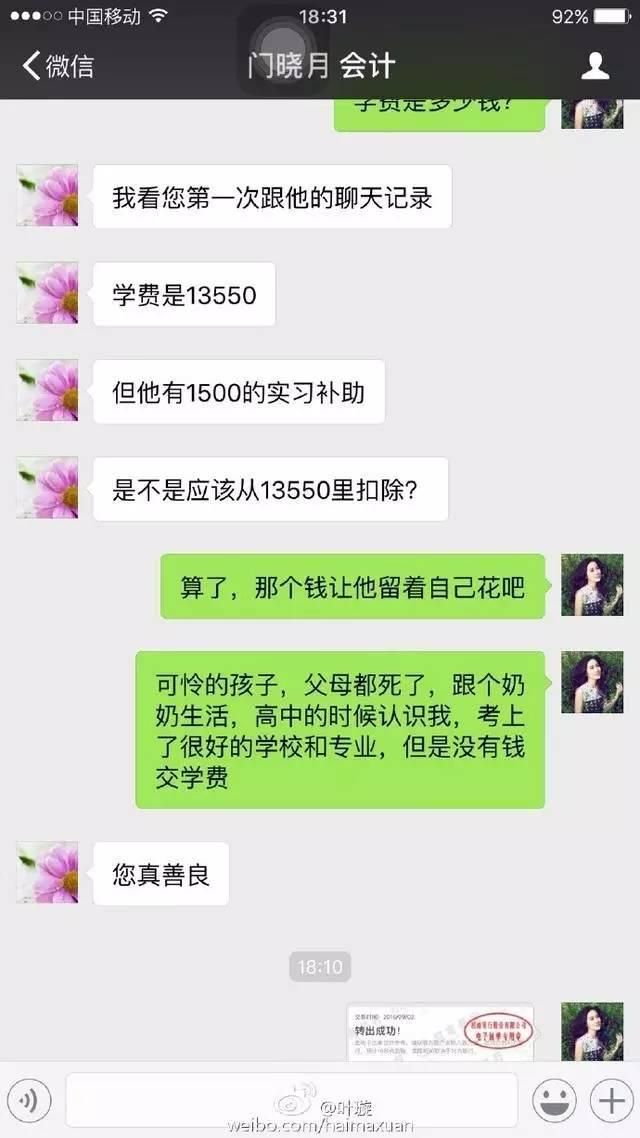Switch to voice message input
Screen dimensions: 640x1138
coord(29,1100)
